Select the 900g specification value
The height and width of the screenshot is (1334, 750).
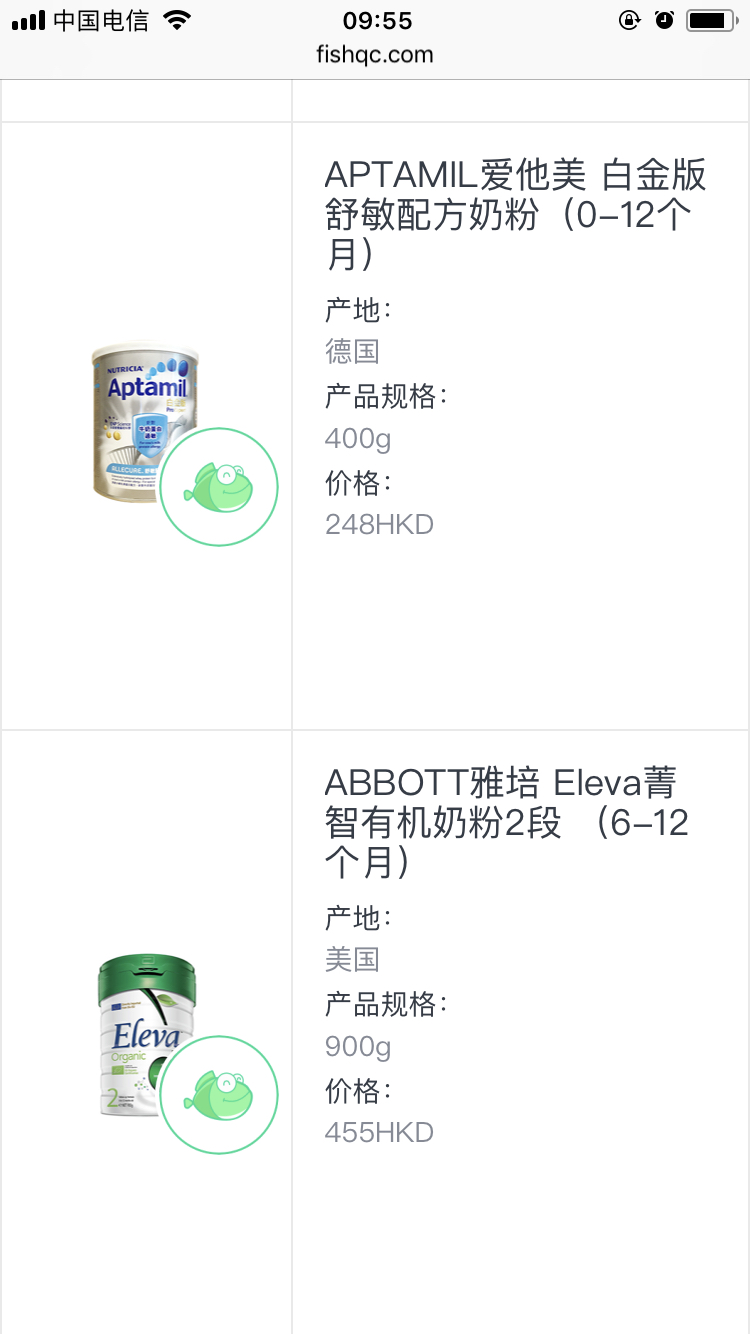356,1047
